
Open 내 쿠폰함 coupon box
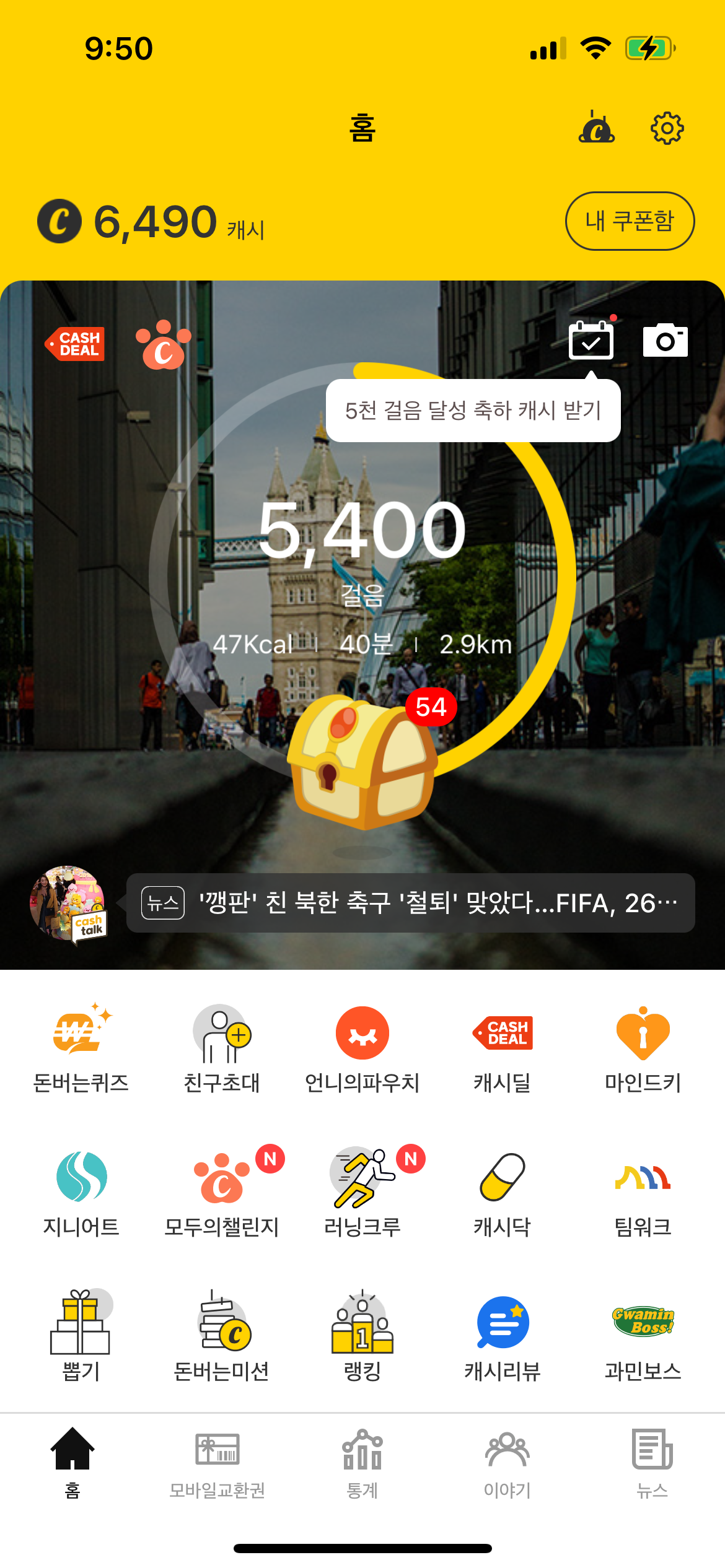pos(630,221)
